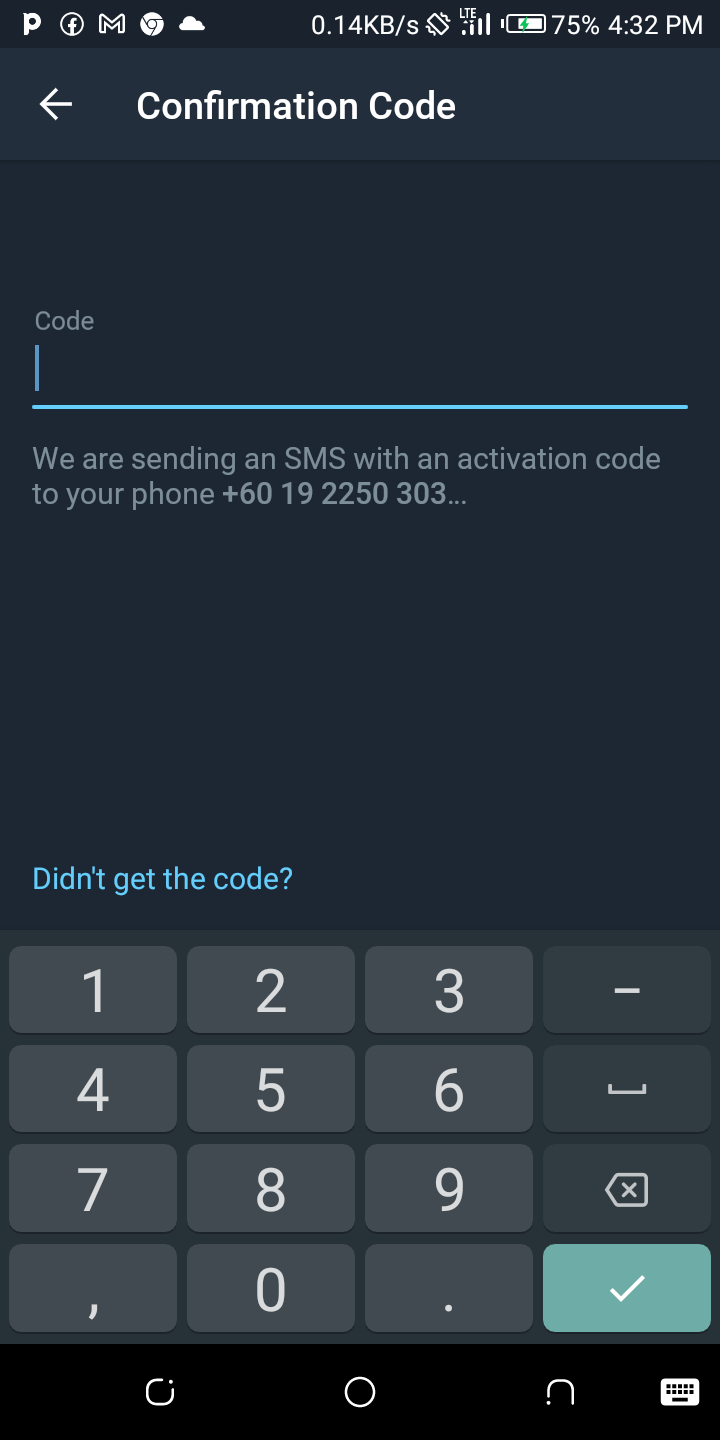Tap the P notification icon in status bar
The width and height of the screenshot is (720, 1440).
[x=32, y=24]
